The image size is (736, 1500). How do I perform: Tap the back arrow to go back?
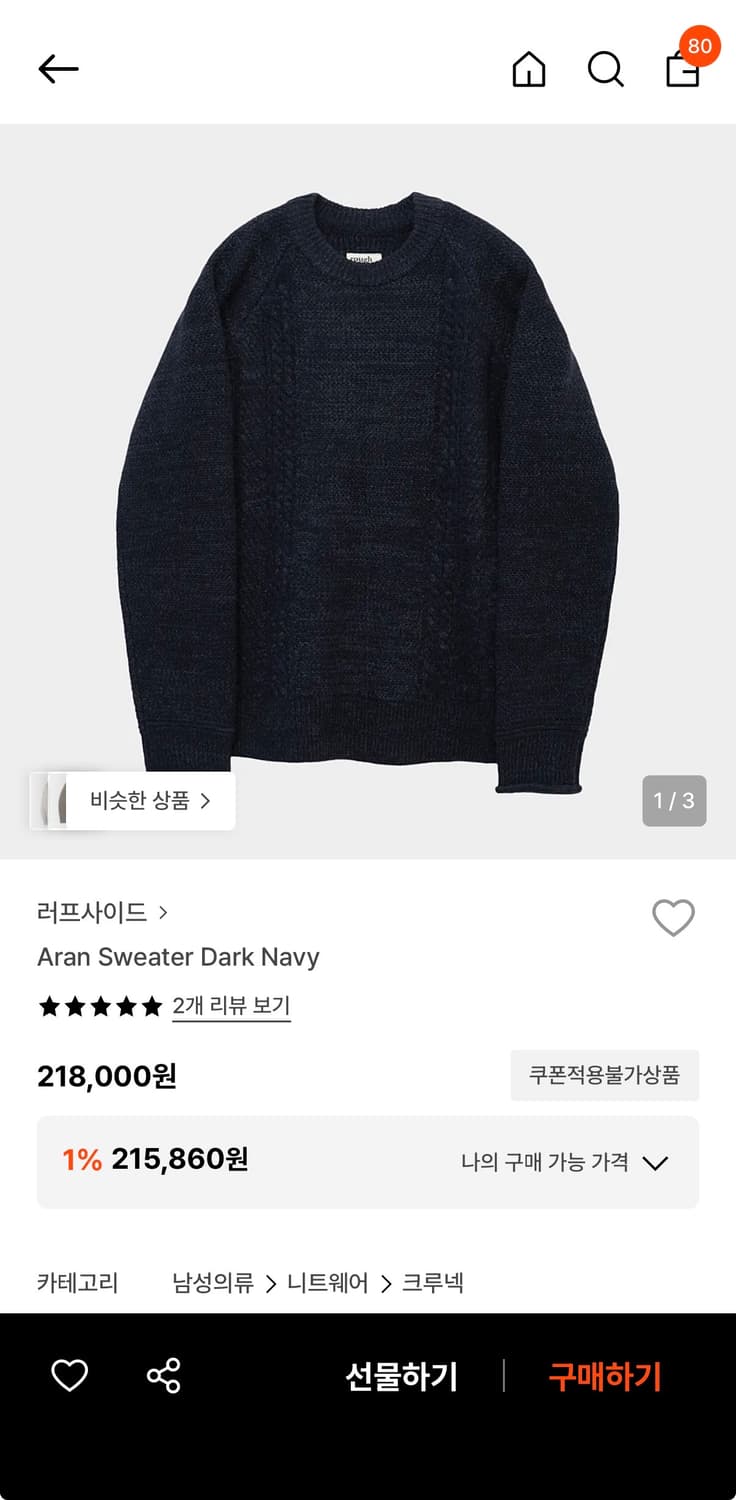click(58, 68)
